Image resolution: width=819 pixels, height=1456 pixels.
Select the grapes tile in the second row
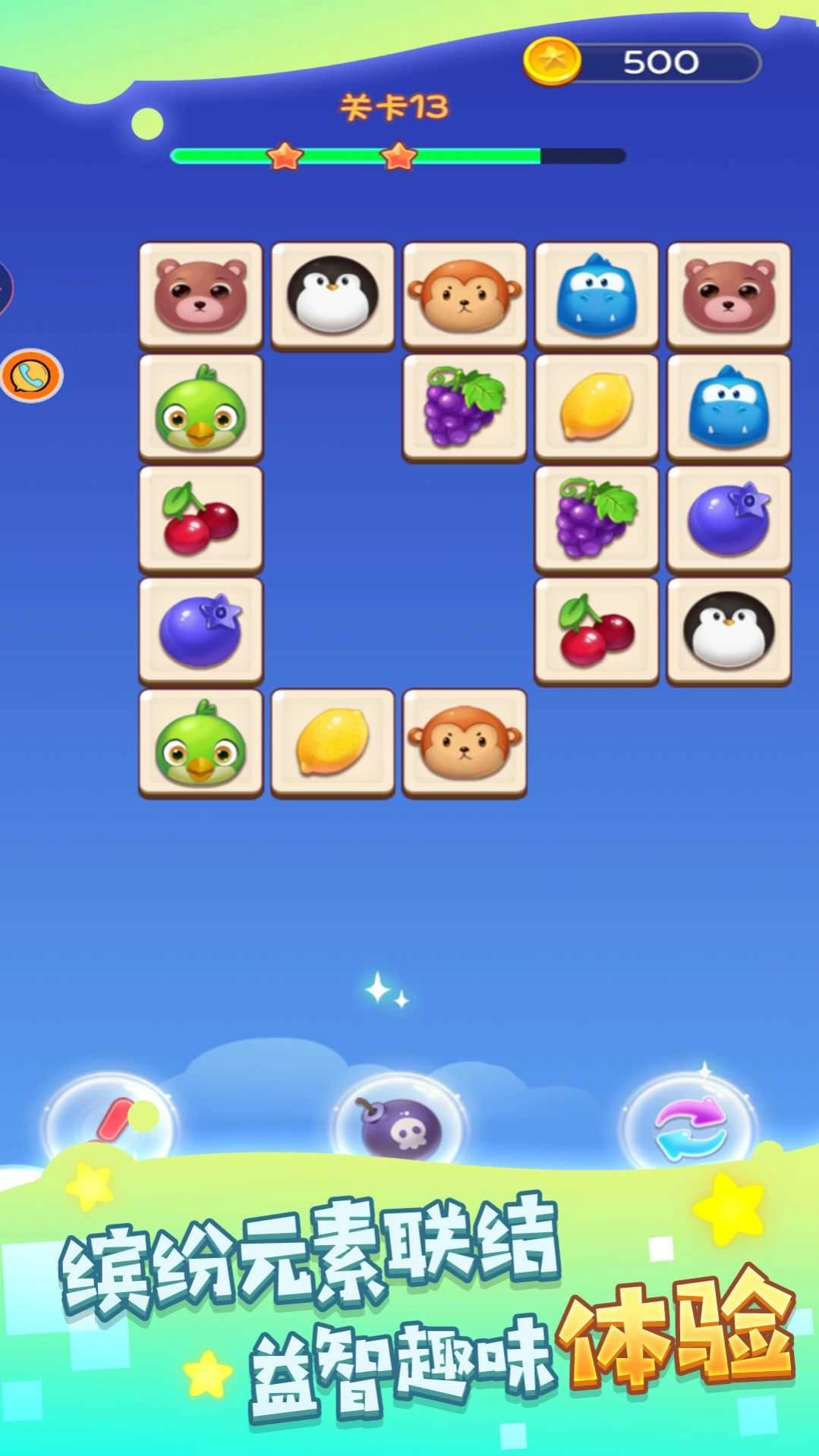465,407
